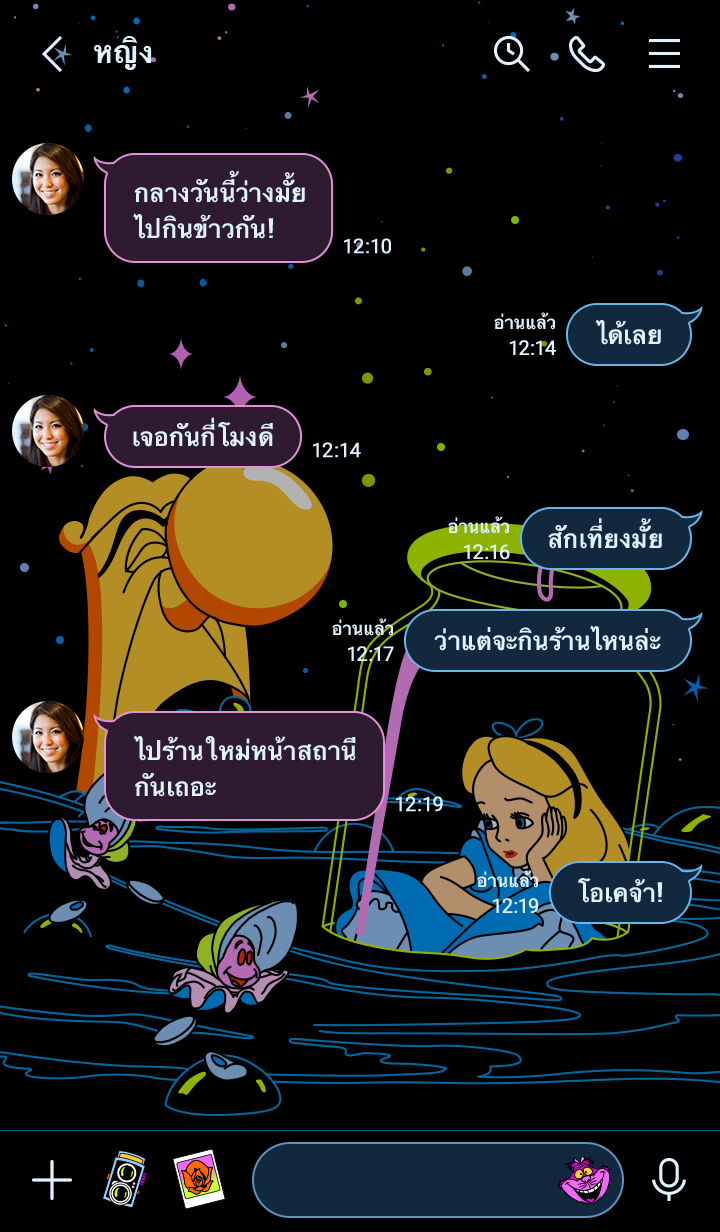720x1232 pixels.
Task: View the profile photo beside "กลางวันนี้ว่างมั้ย"
Action: [x=48, y=180]
